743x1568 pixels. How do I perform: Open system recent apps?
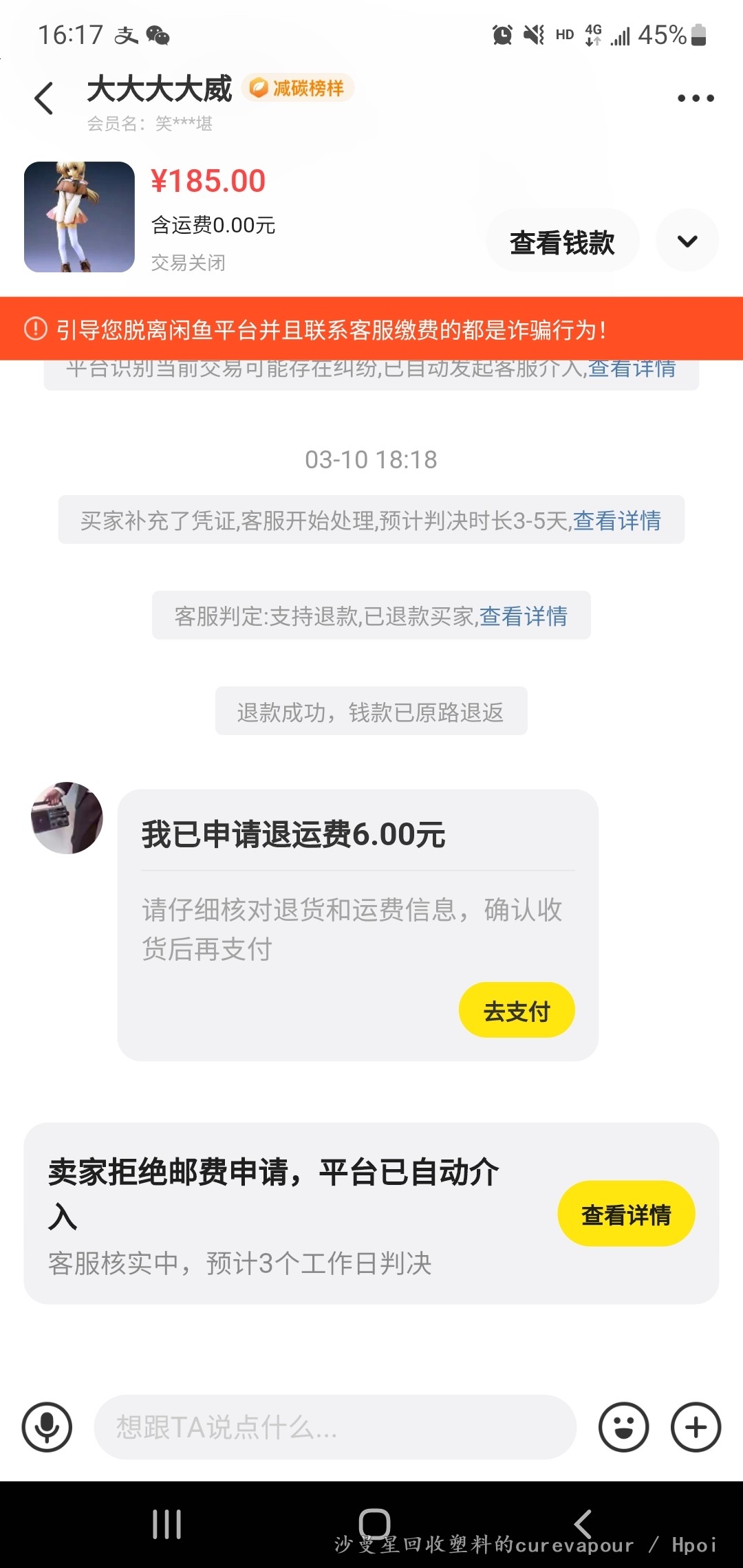click(x=166, y=1525)
